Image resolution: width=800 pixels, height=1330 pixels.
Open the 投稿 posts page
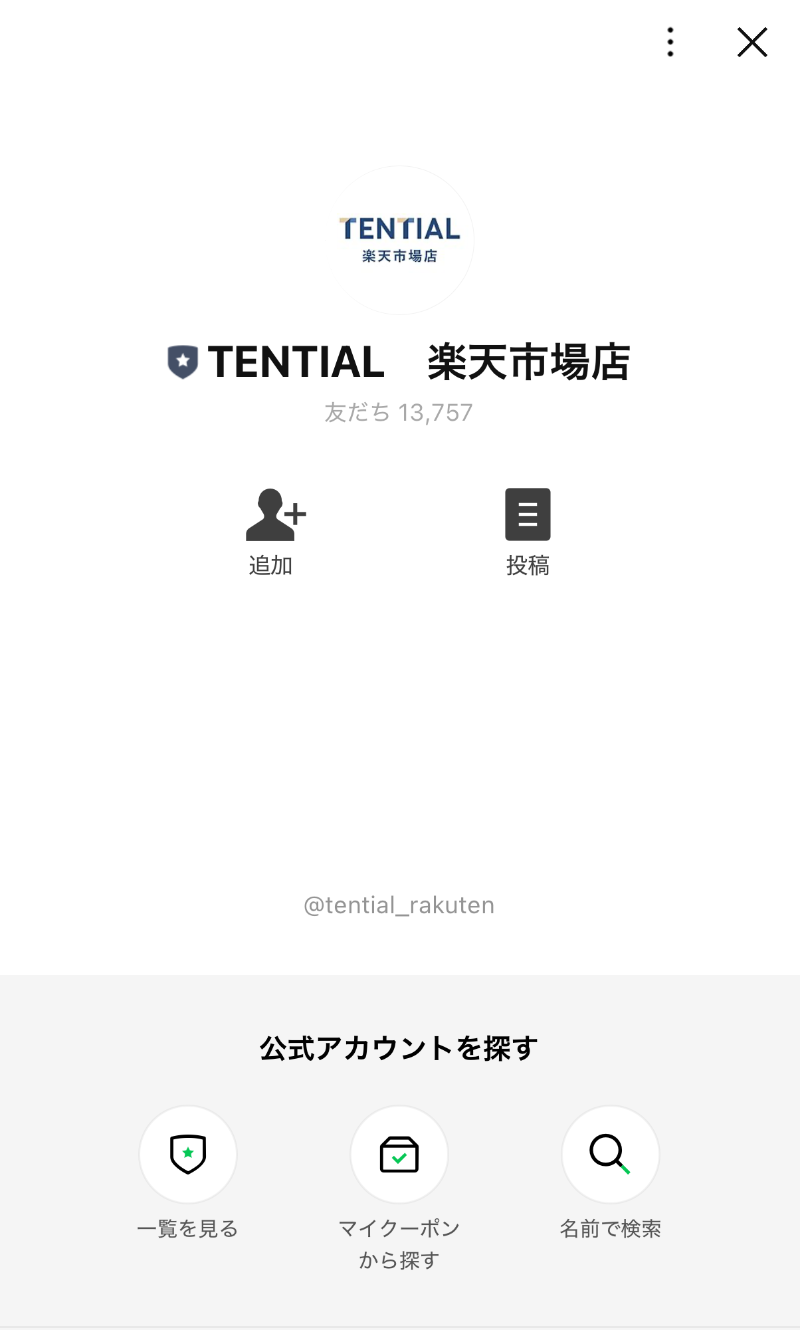tap(527, 531)
